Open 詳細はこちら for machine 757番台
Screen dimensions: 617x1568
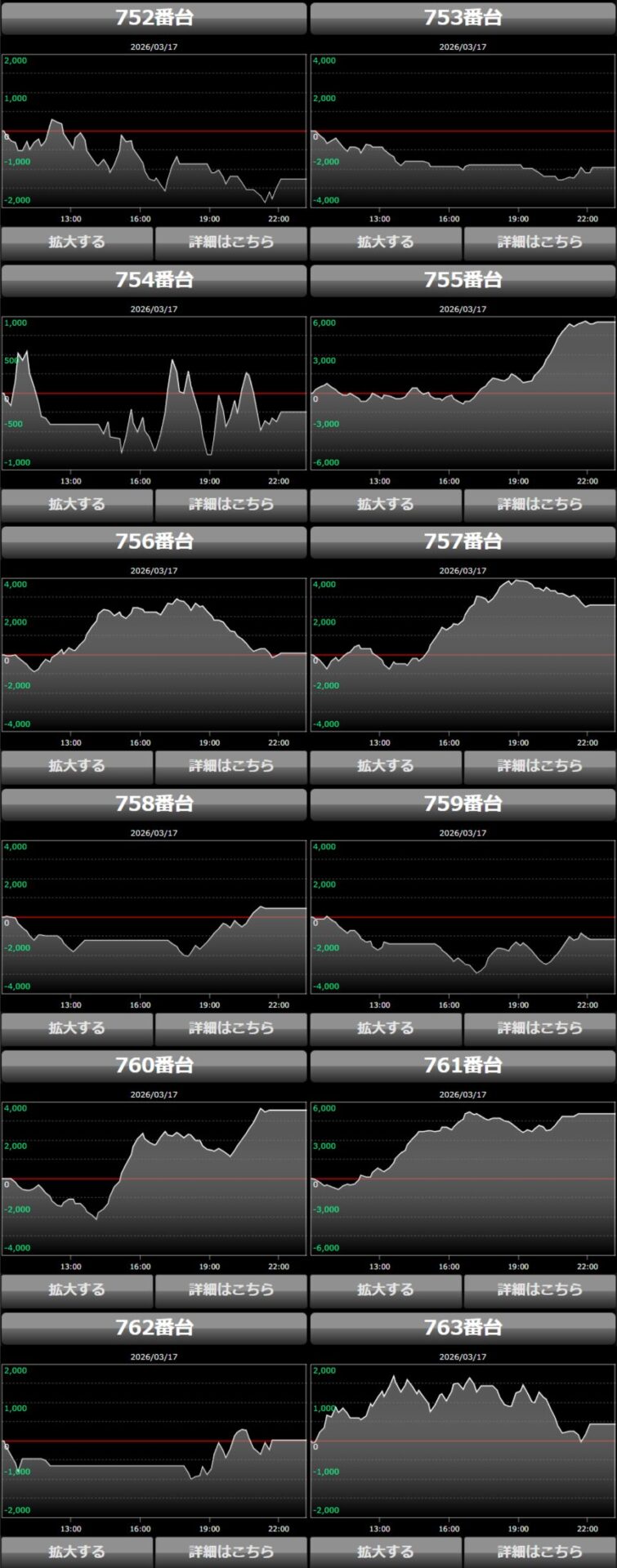click(x=540, y=766)
